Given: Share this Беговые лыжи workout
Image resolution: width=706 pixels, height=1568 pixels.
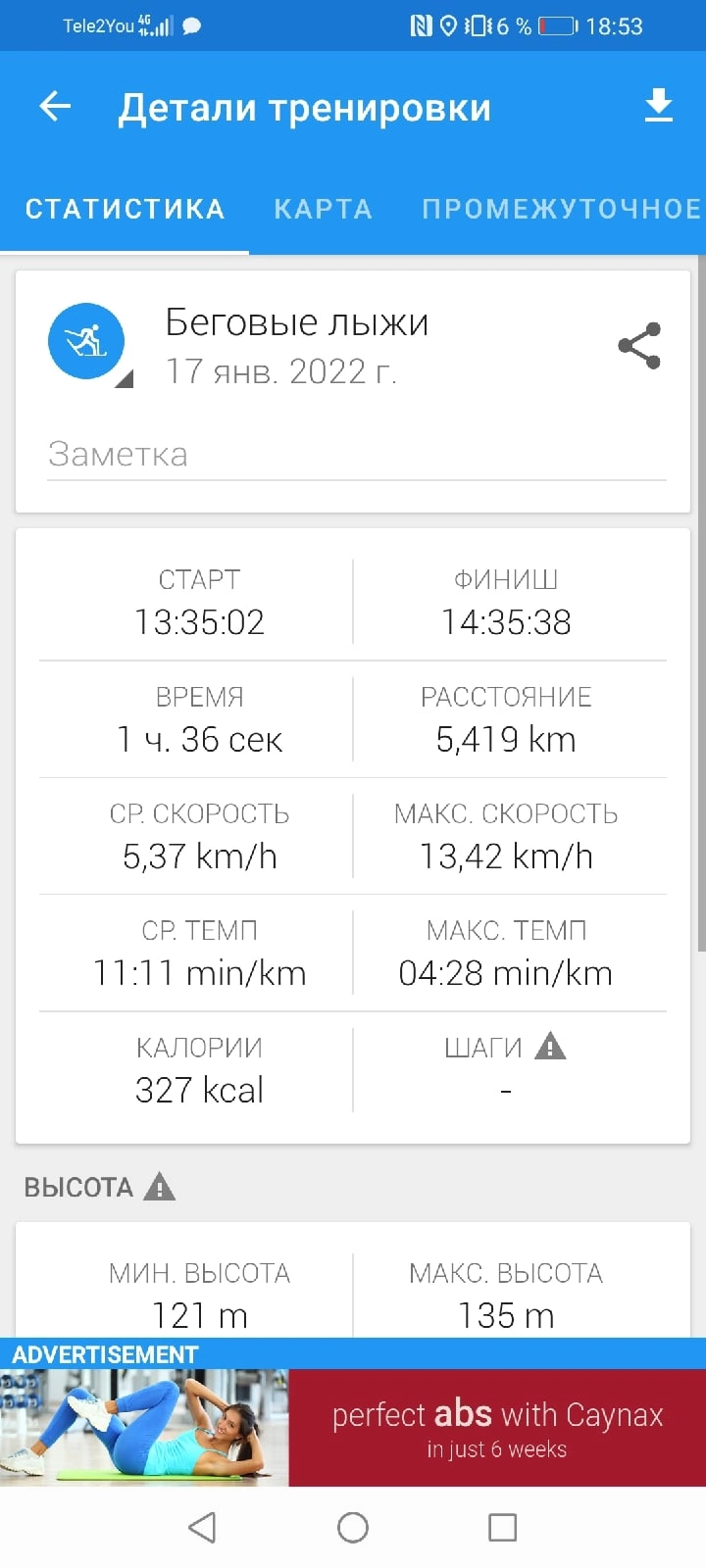Looking at the screenshot, I should pos(639,346).
